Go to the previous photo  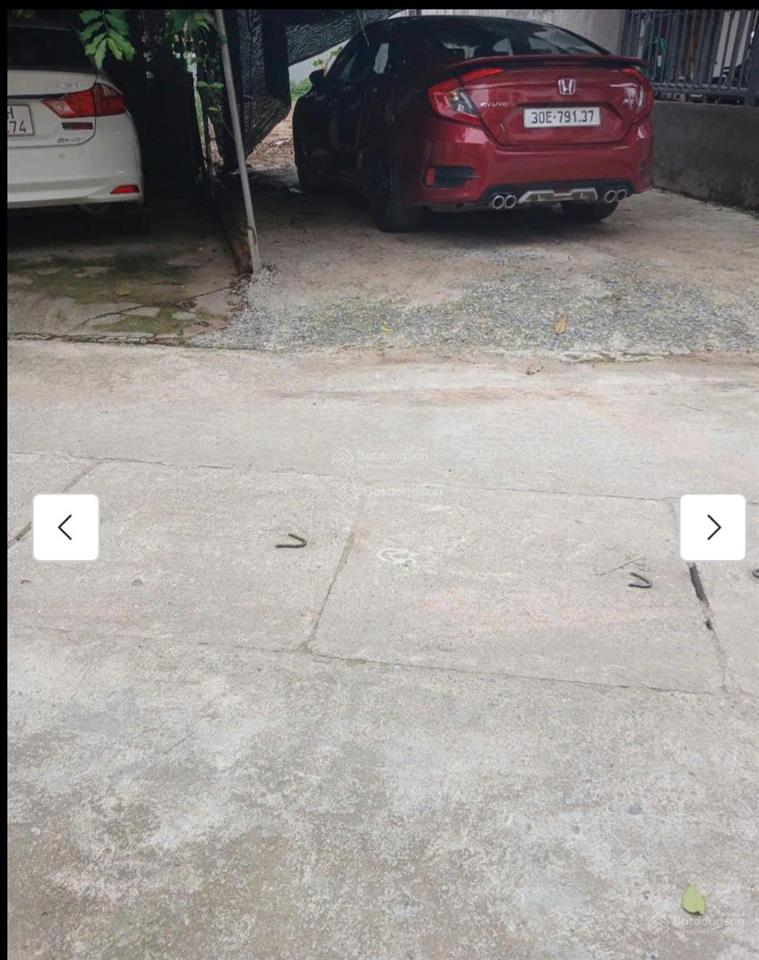(x=66, y=527)
